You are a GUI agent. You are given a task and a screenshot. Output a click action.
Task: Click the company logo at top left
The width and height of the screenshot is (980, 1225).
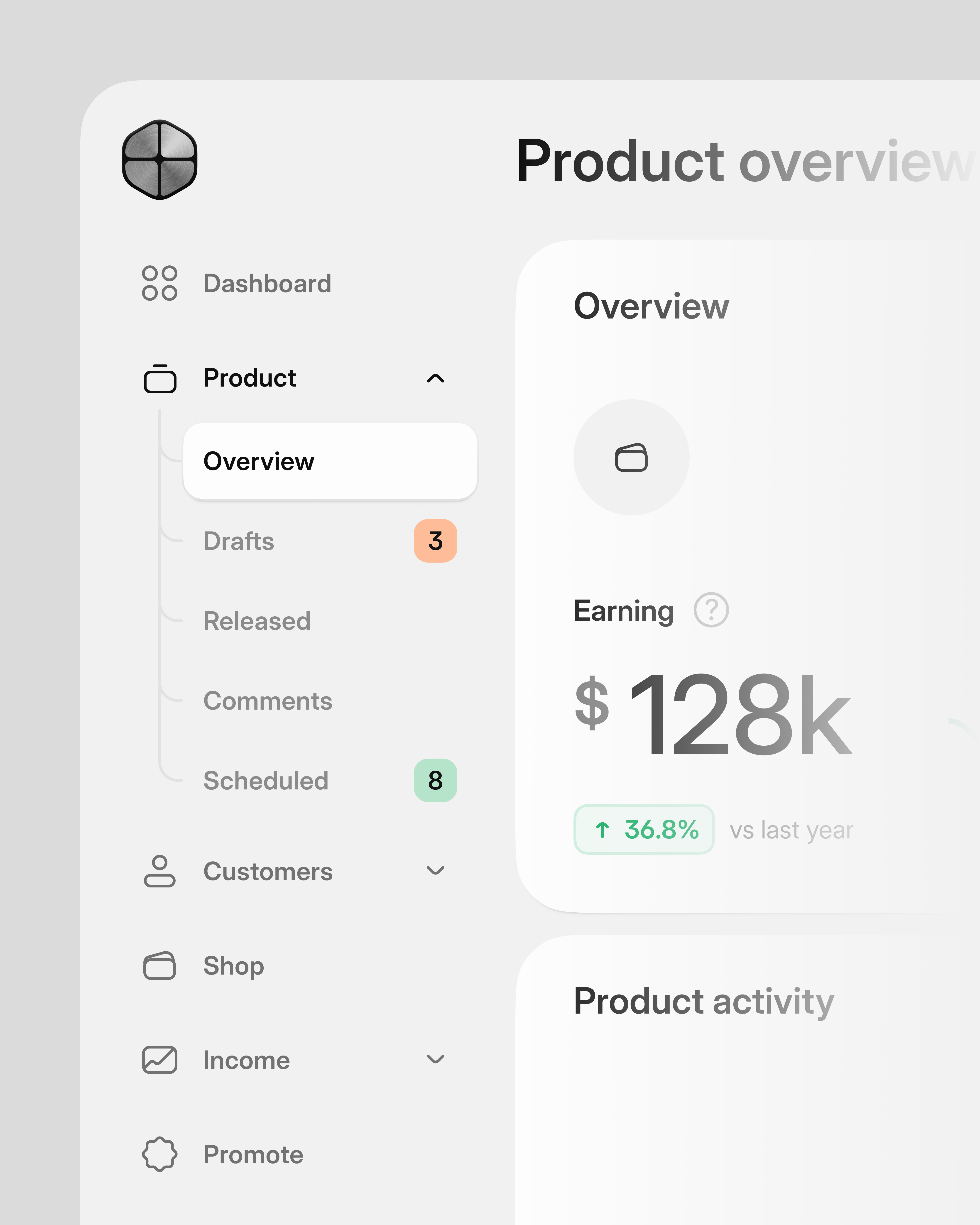[x=160, y=159]
